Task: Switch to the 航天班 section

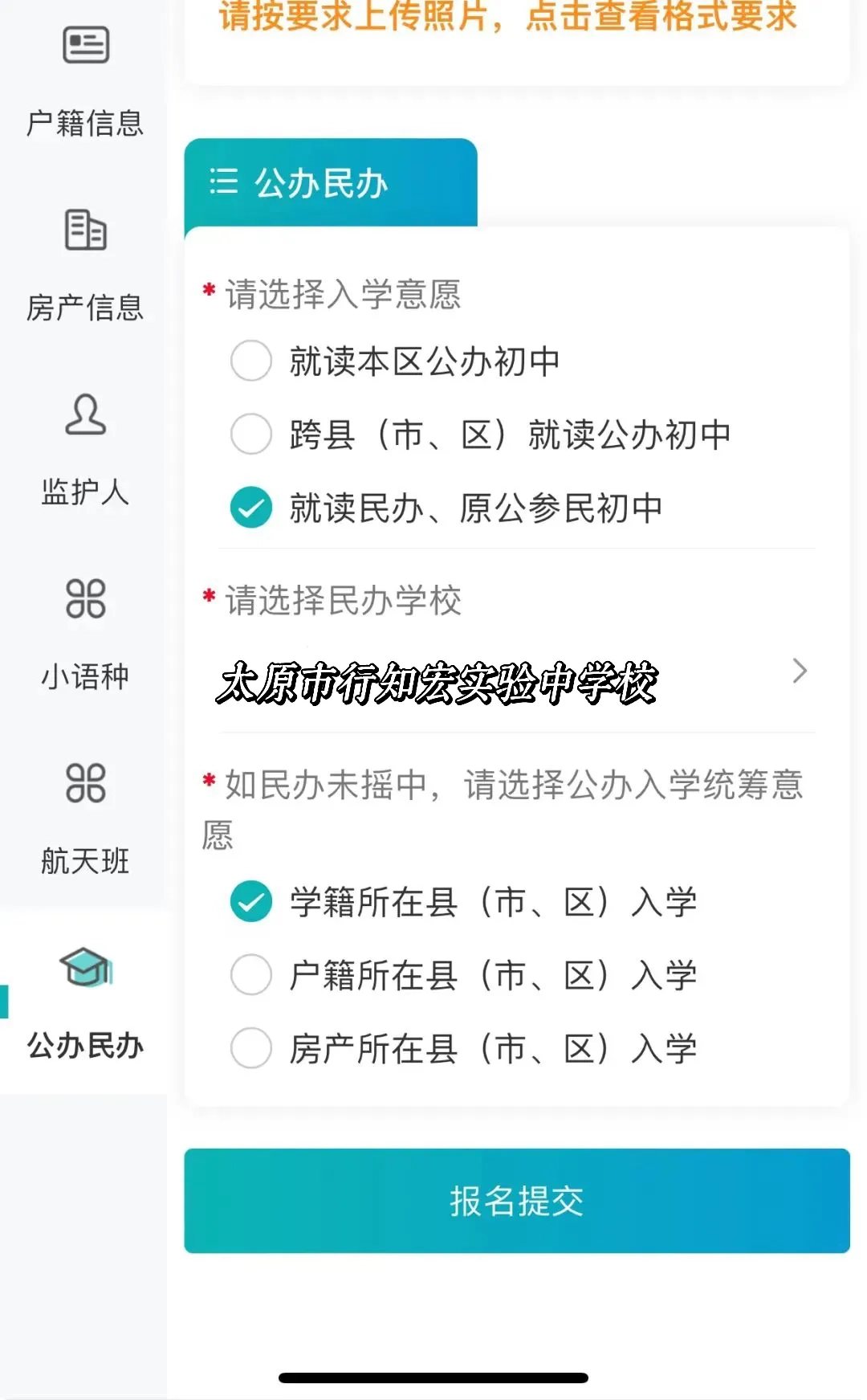Action: coord(84,819)
